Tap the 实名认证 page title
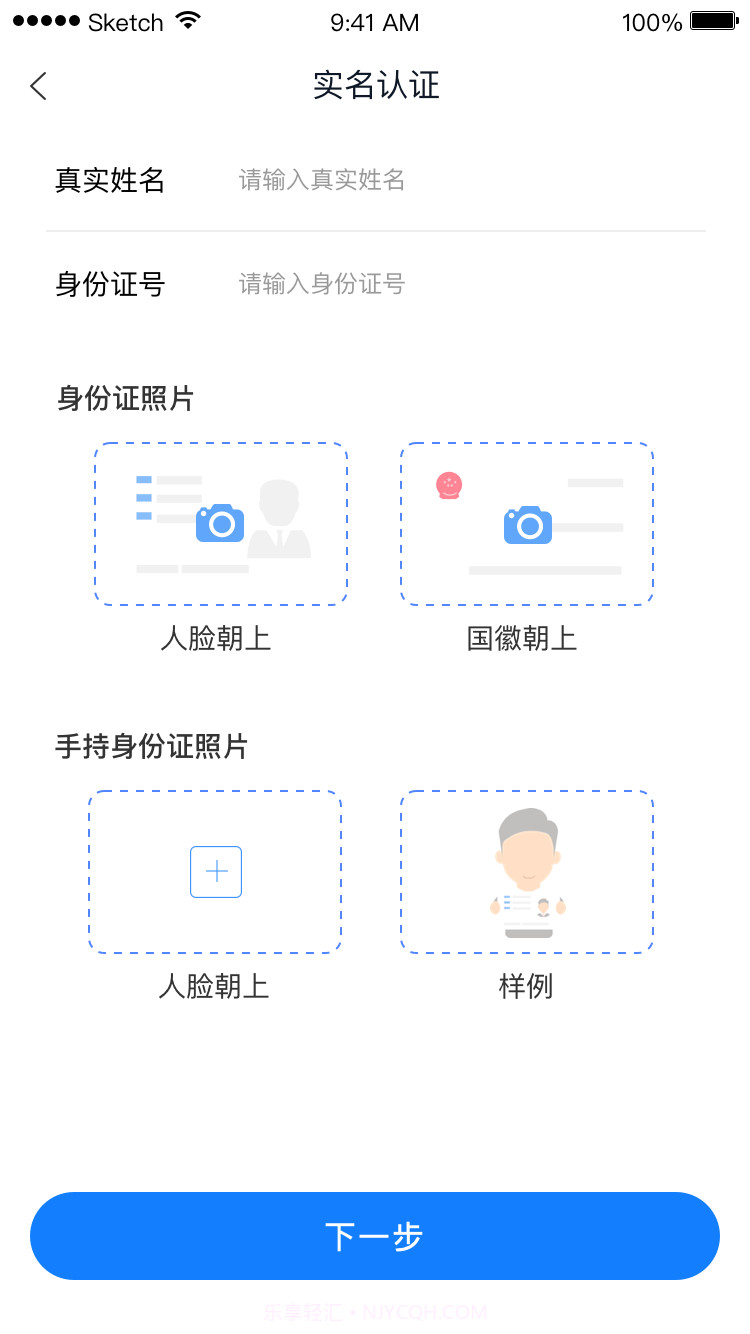This screenshot has height=1334, width=750. coord(375,86)
